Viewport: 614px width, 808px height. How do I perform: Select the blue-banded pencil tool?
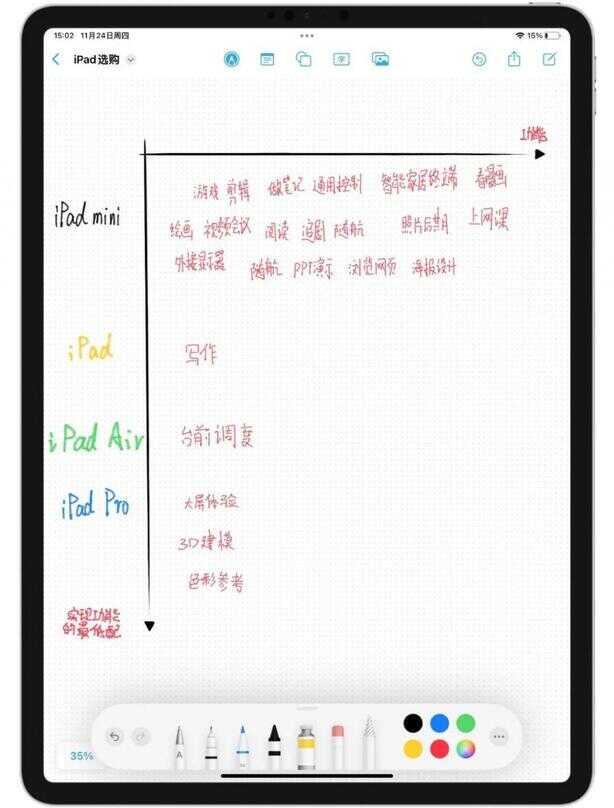241,745
